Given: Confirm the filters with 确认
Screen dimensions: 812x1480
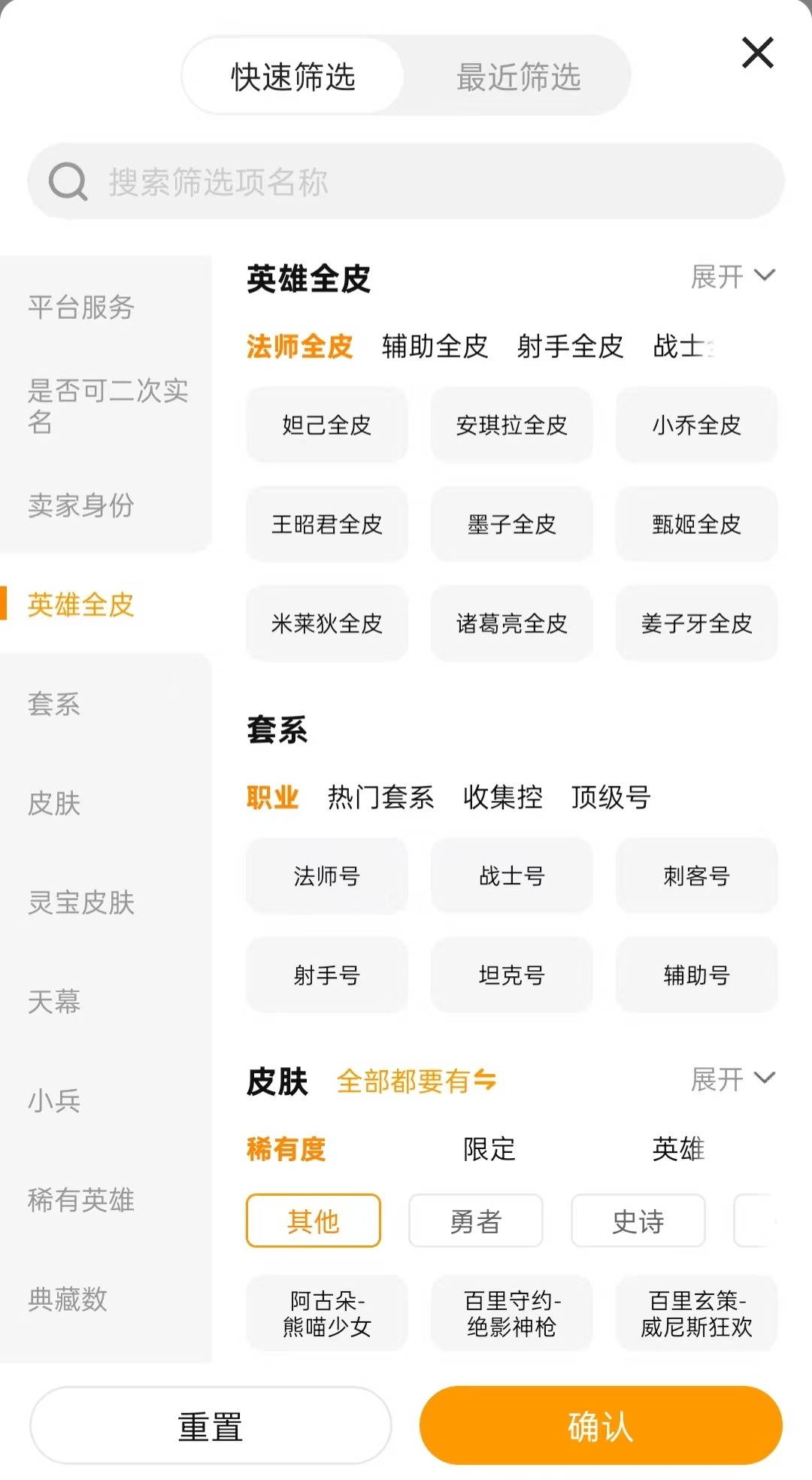Looking at the screenshot, I should 601,1425.
